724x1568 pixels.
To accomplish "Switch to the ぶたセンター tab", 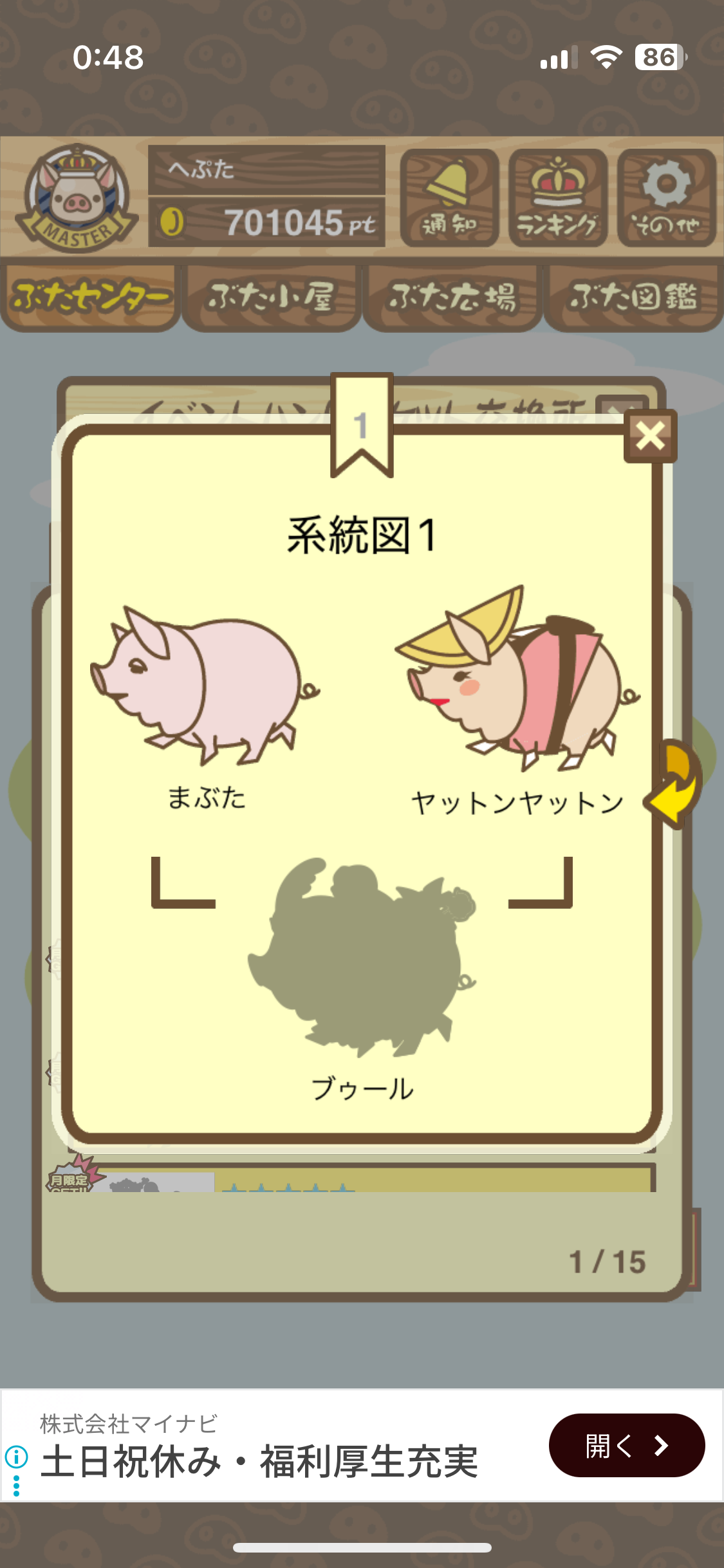I will pos(90,298).
